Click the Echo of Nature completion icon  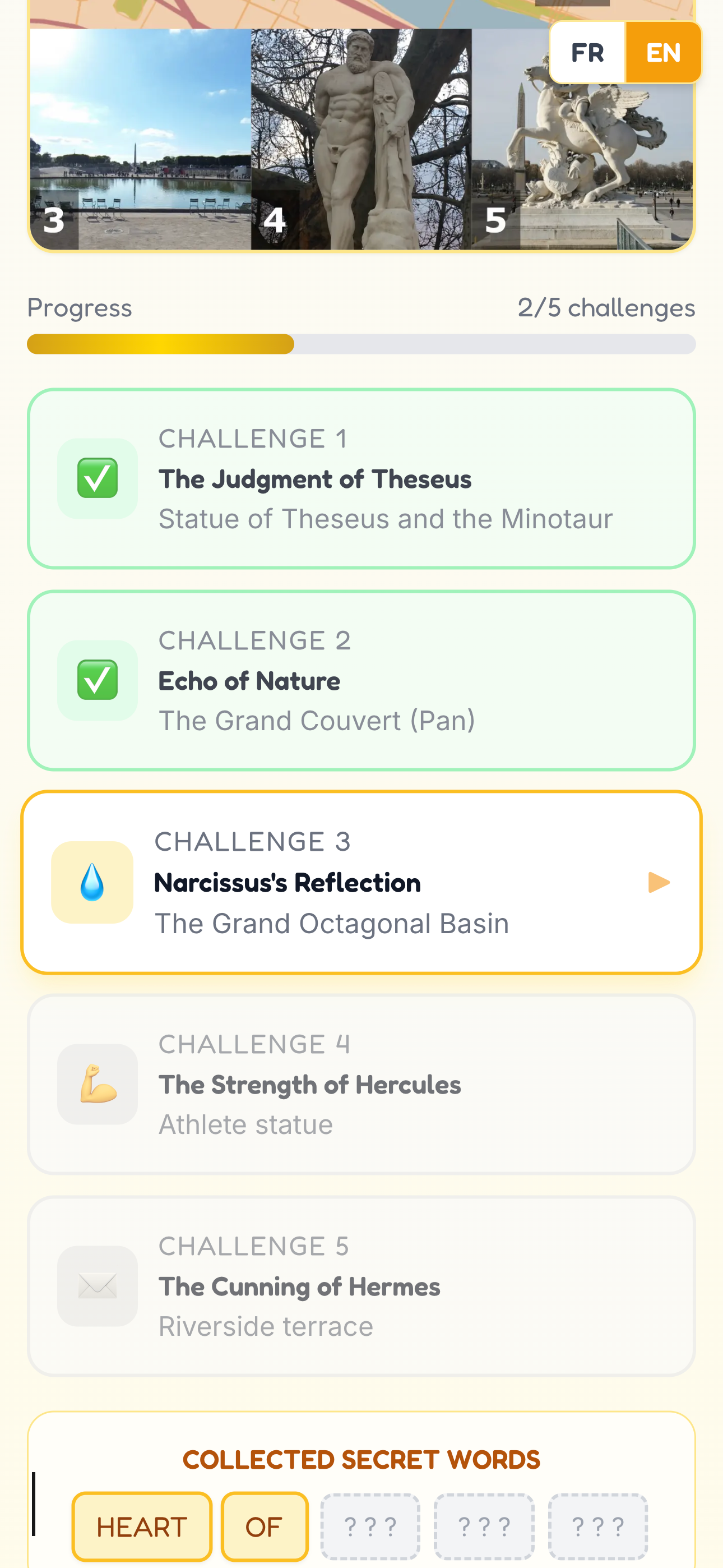point(98,680)
